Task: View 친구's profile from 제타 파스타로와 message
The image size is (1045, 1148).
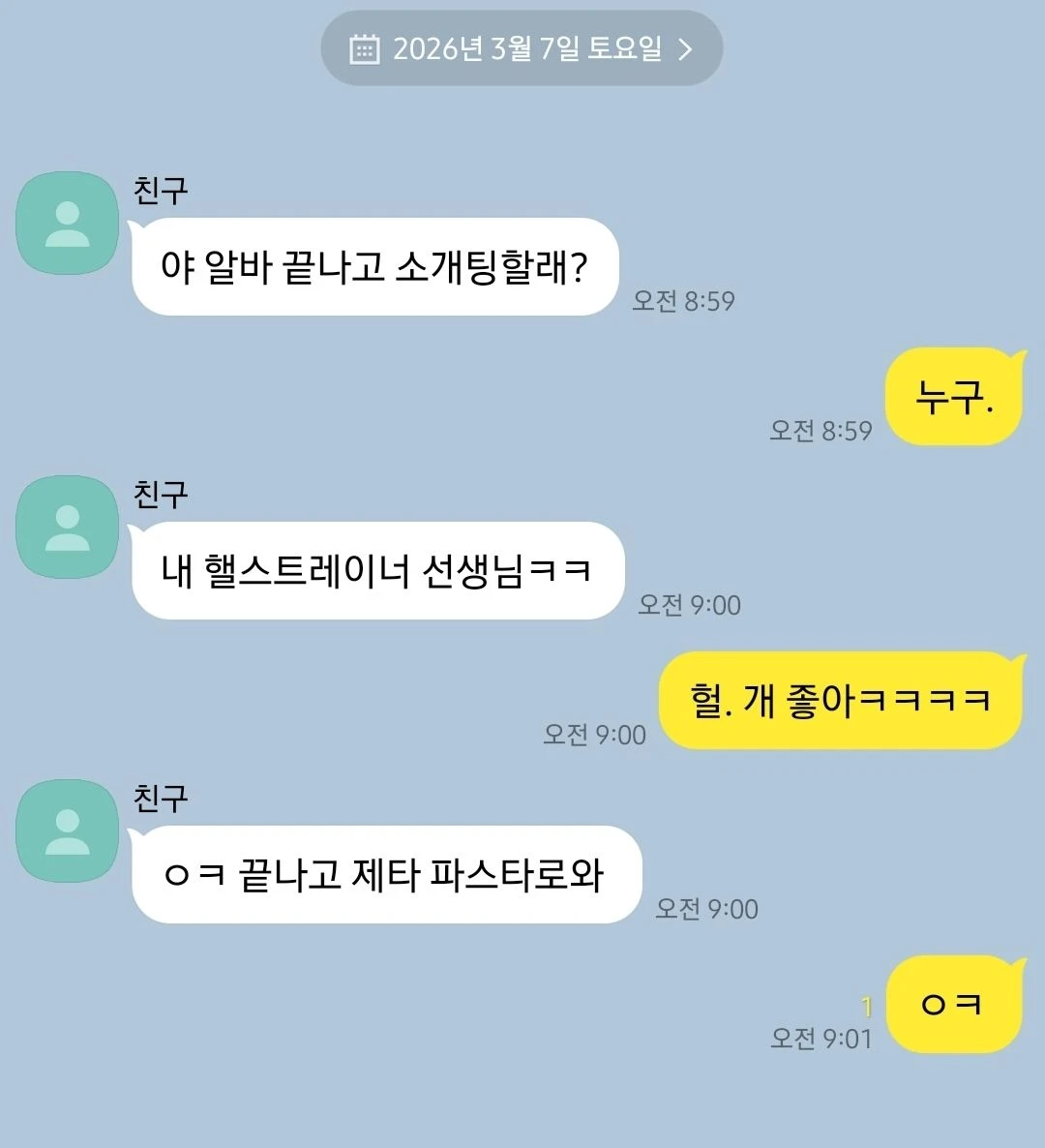Action: [x=68, y=831]
